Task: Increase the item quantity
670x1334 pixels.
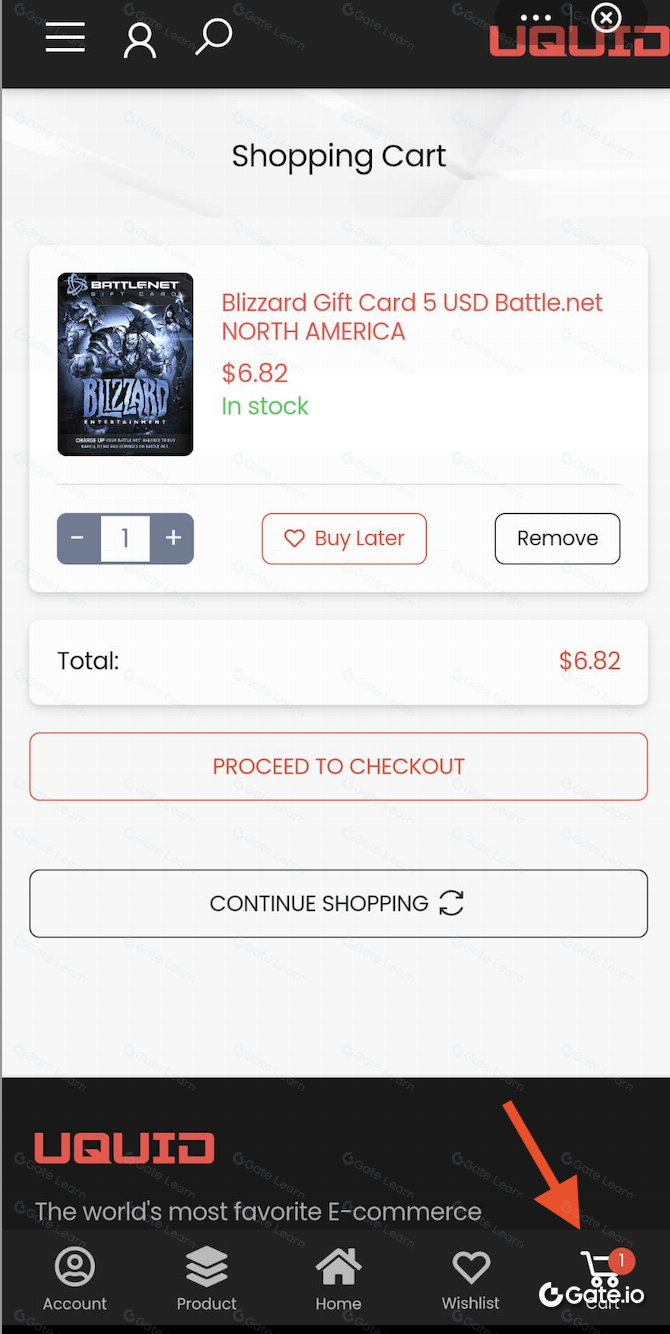Action: (x=172, y=538)
